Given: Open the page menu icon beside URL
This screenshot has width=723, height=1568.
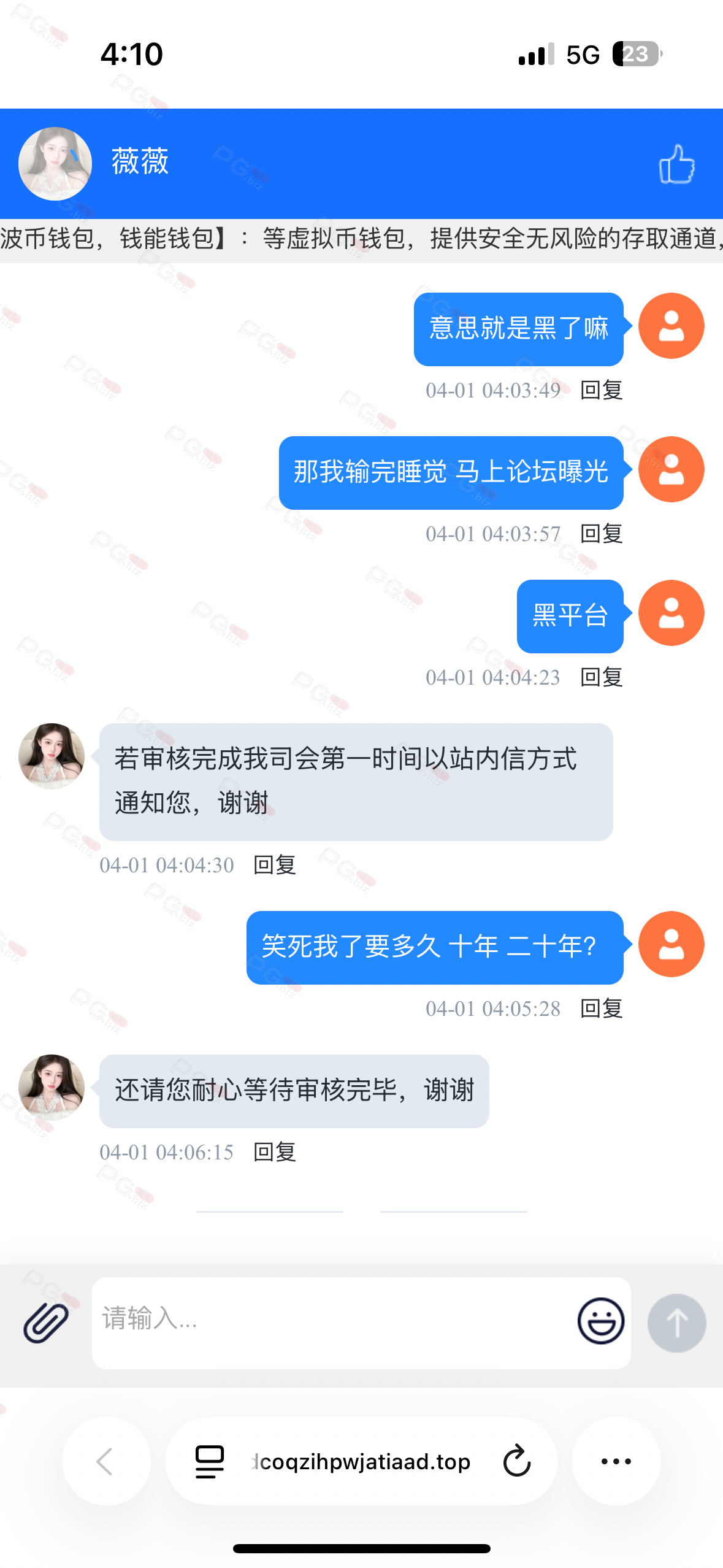Looking at the screenshot, I should tap(209, 1461).
